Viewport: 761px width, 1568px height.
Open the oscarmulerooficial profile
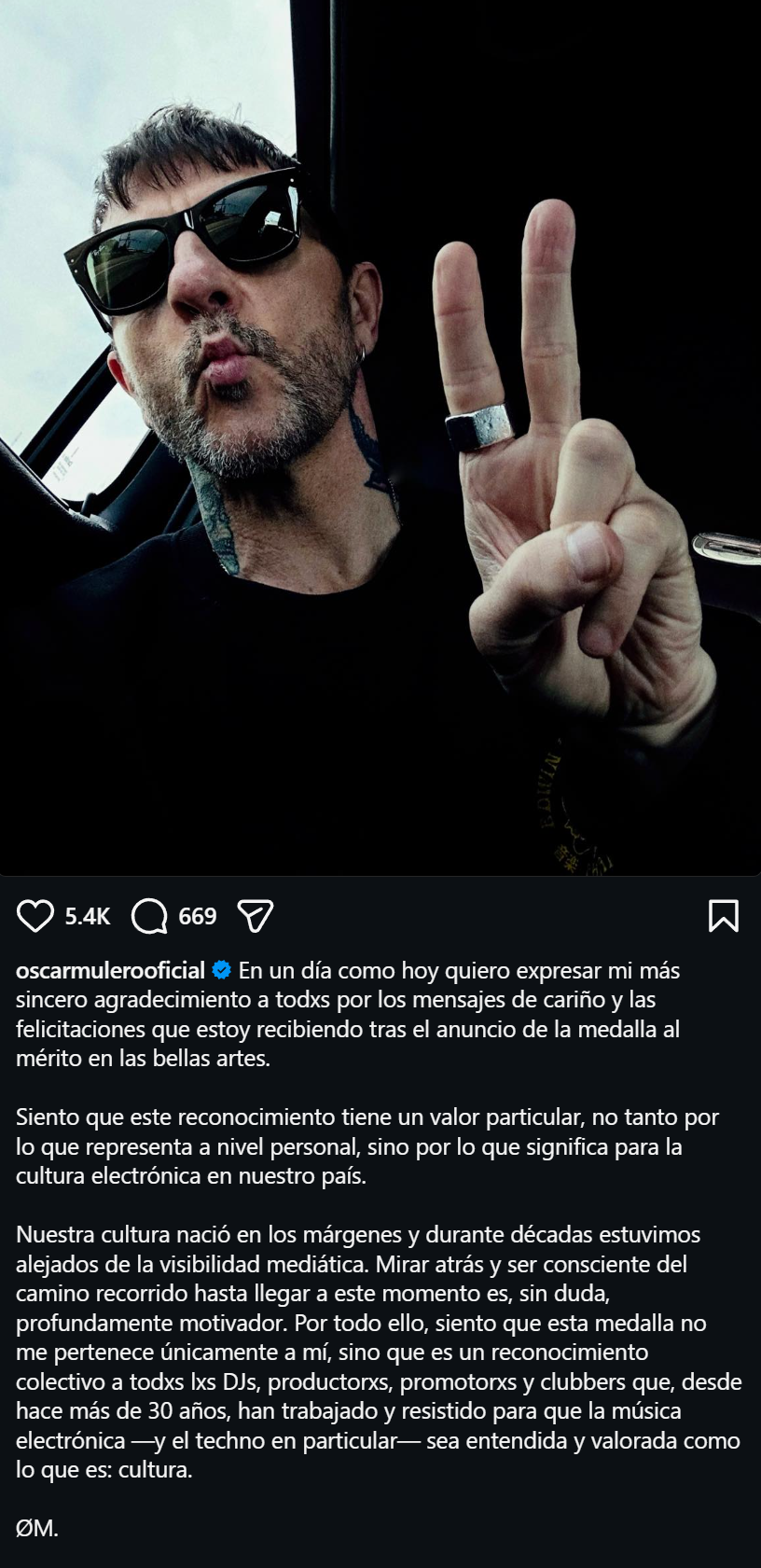(110, 971)
